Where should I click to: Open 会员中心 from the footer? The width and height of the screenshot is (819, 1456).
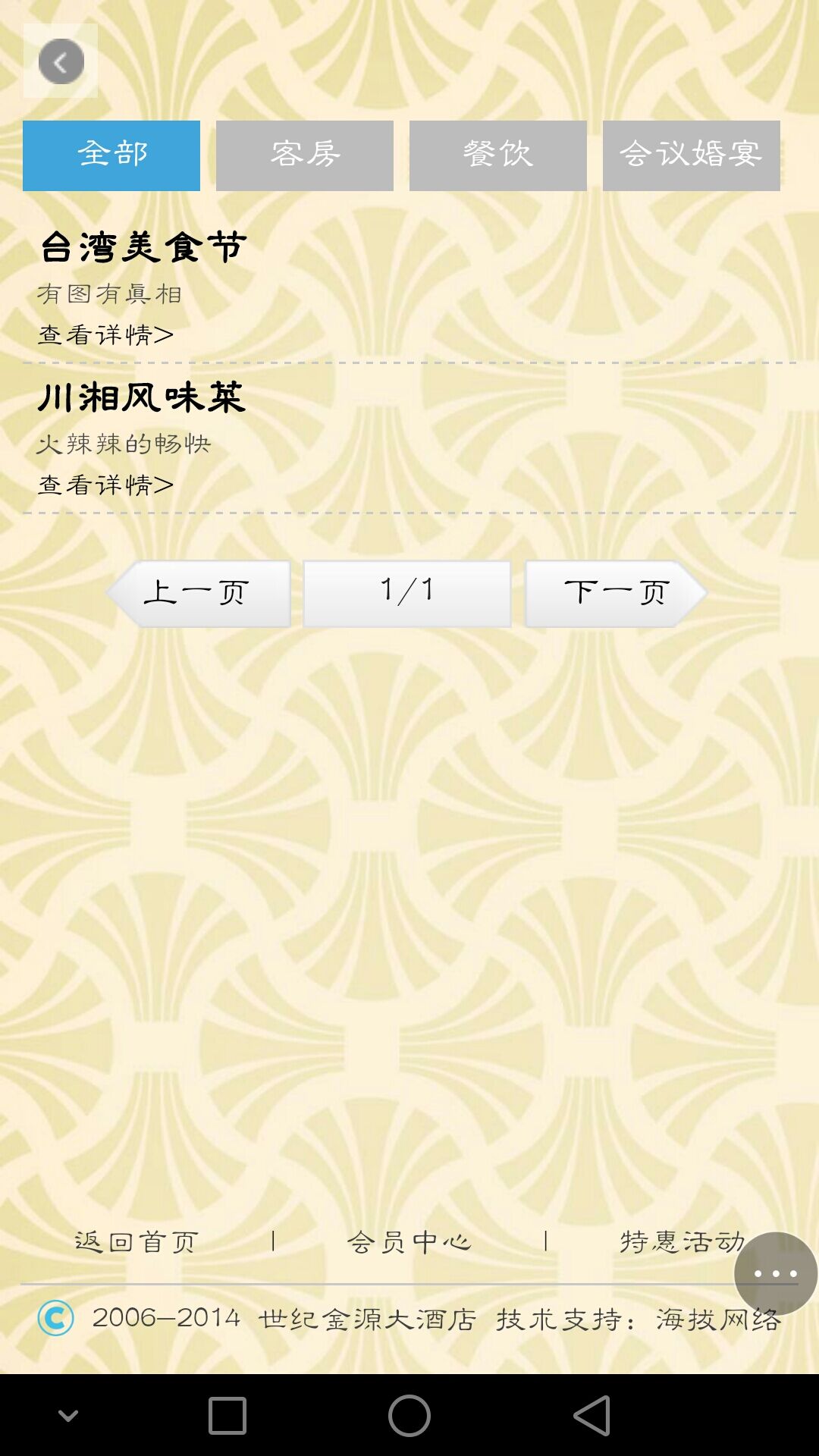(x=409, y=1242)
